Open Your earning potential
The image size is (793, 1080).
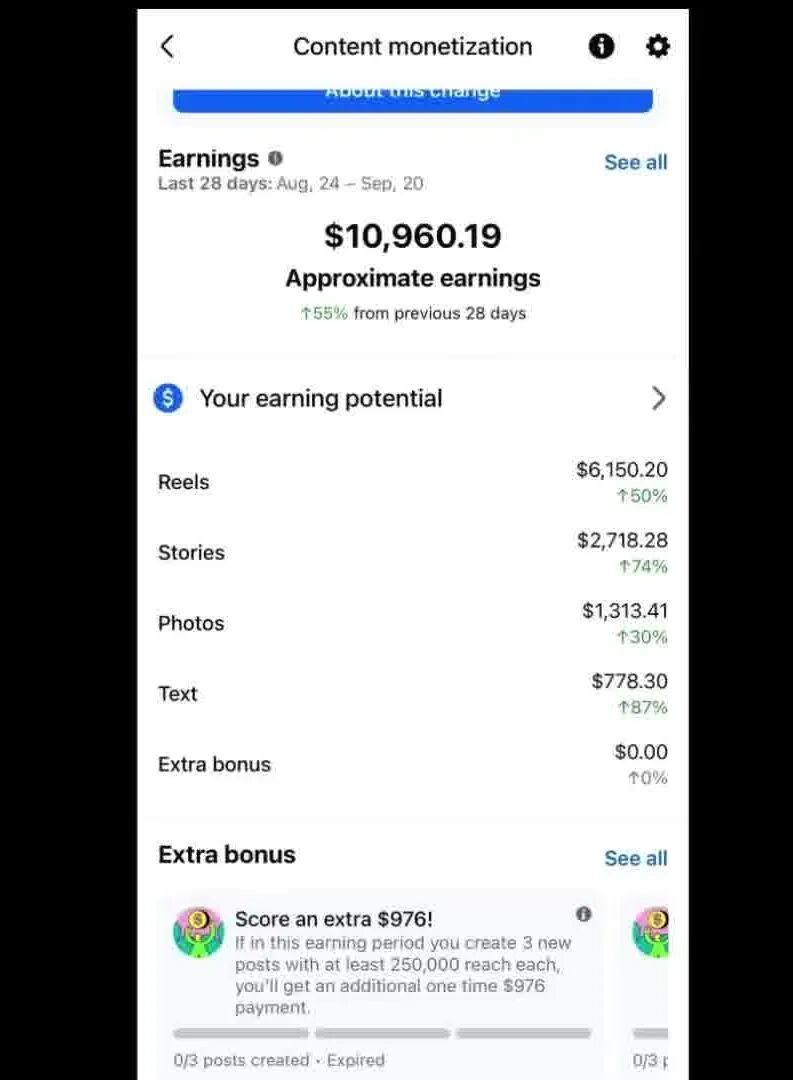(x=412, y=398)
